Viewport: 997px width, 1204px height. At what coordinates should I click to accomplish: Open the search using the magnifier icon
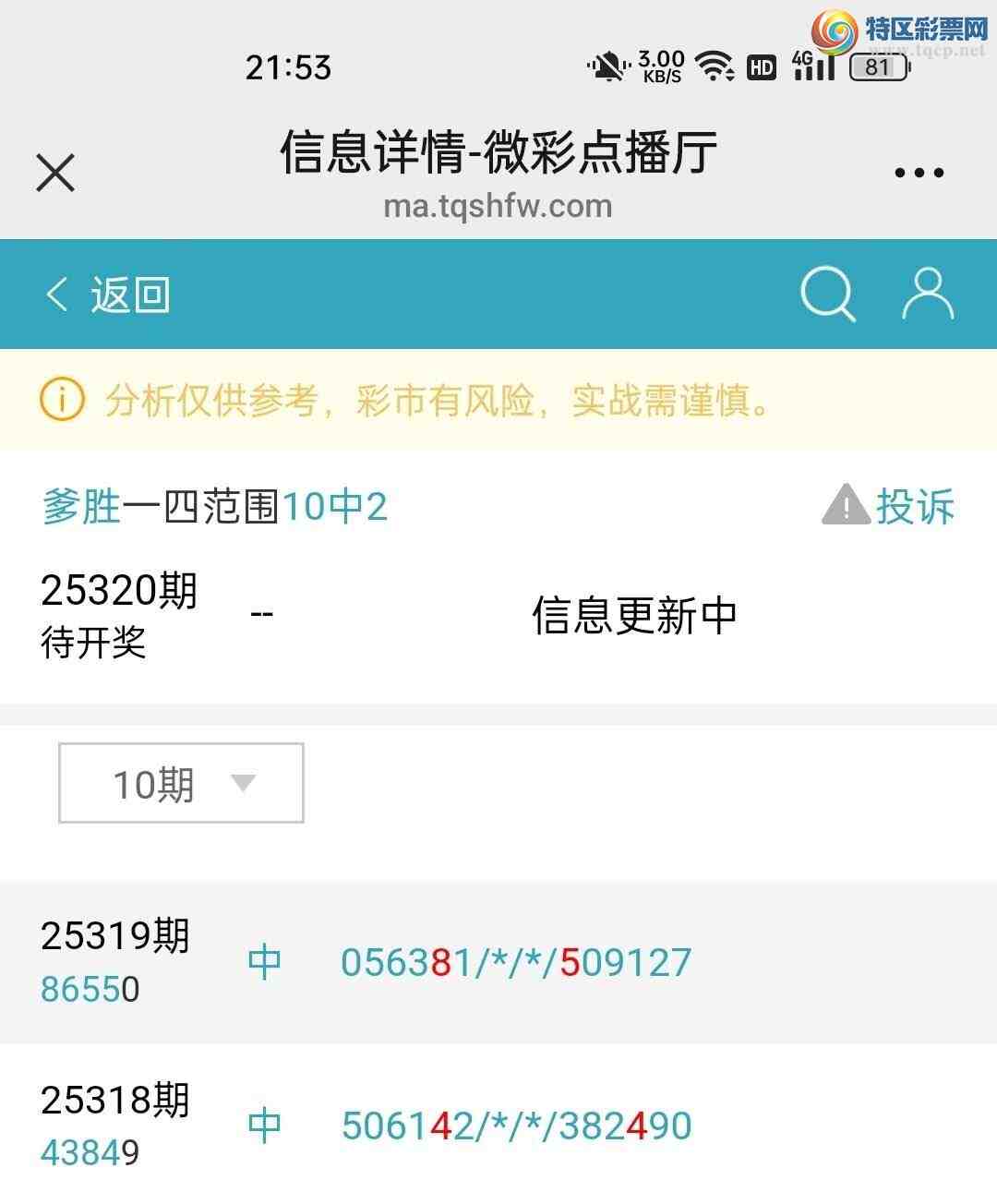(x=828, y=294)
